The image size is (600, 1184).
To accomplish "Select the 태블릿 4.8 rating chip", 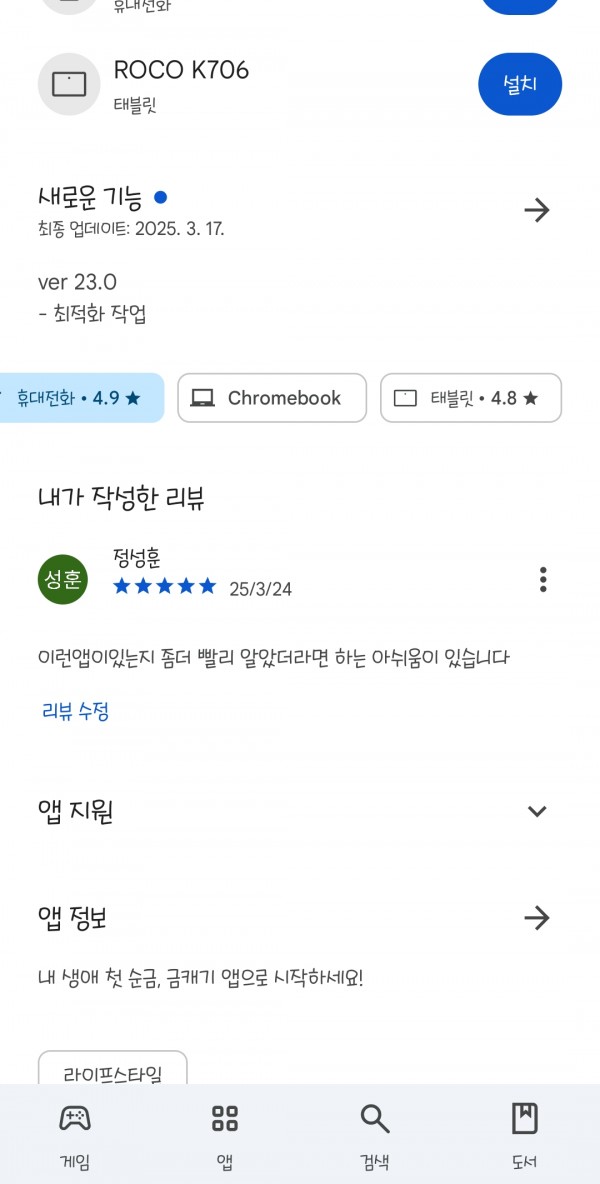I will point(471,398).
